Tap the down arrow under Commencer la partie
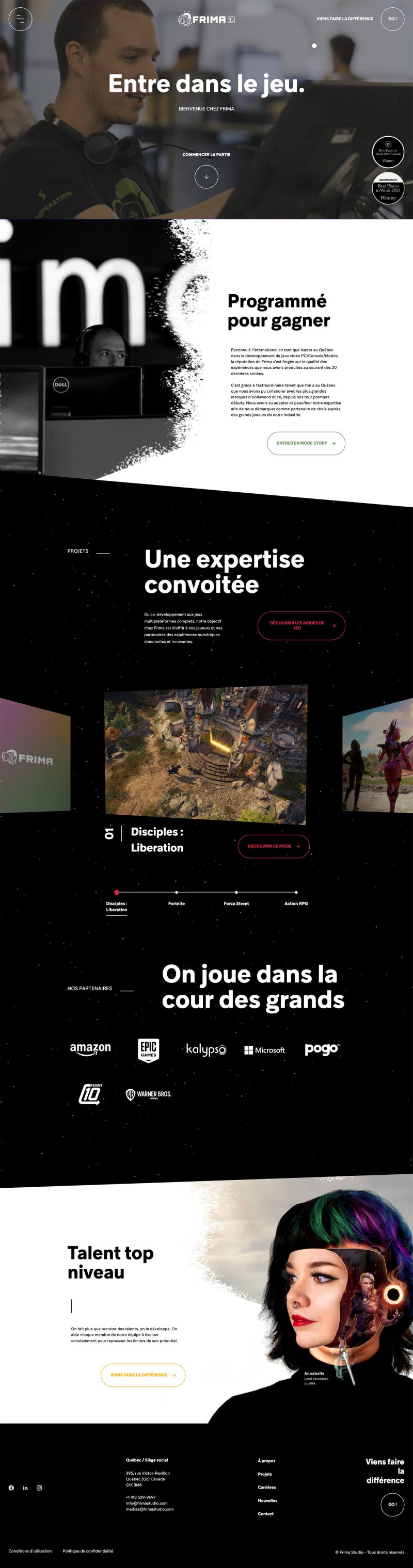413x1568 pixels. coord(206,176)
